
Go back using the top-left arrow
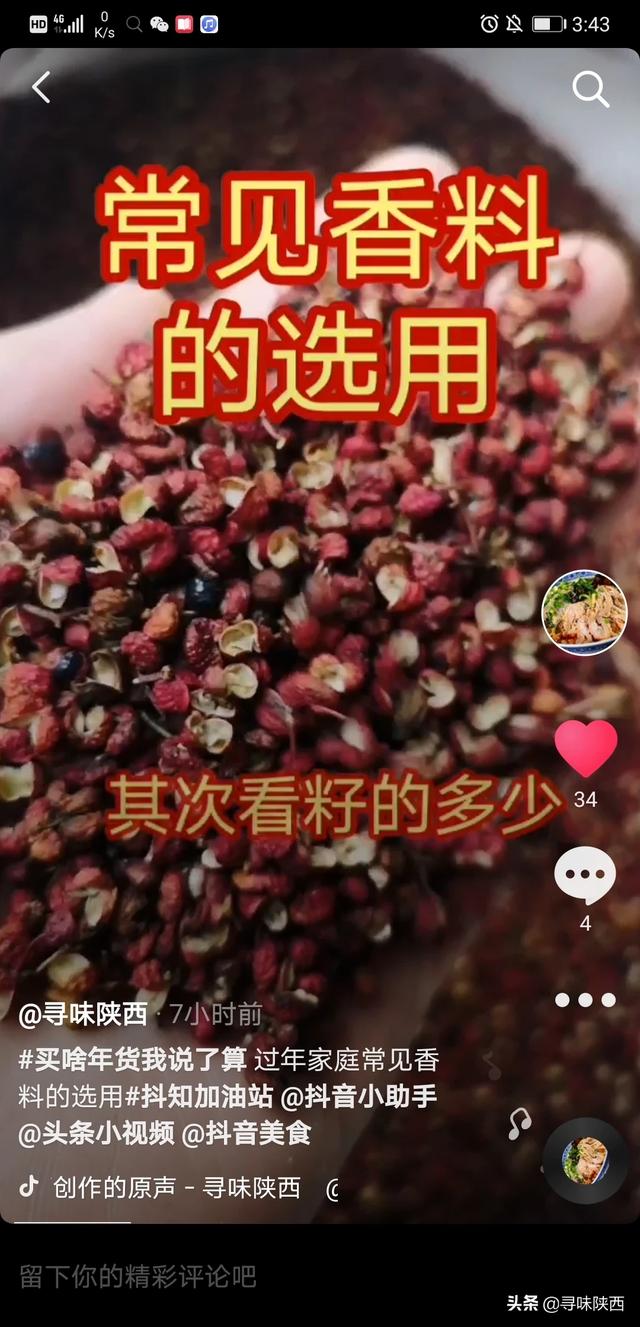point(41,88)
